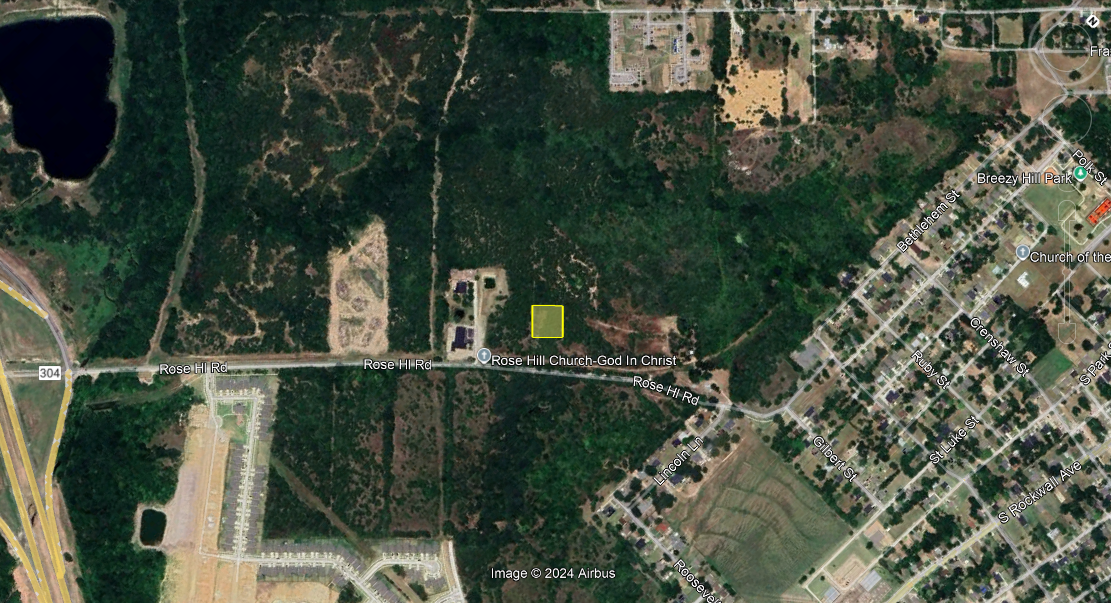Open Rose Hill Church-God In Christ marker

coord(483,356)
